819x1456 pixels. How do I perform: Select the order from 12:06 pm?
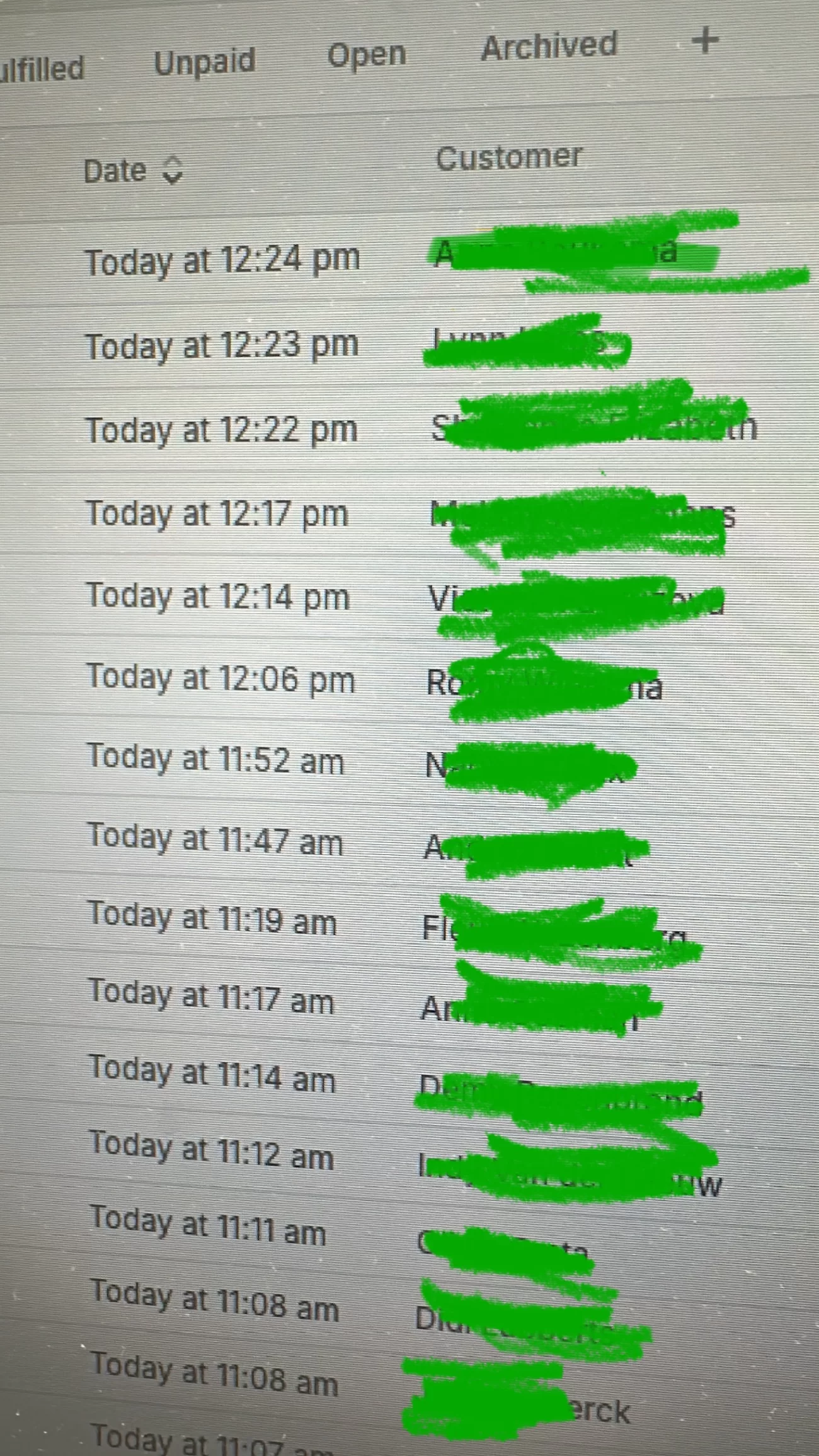coord(220,679)
